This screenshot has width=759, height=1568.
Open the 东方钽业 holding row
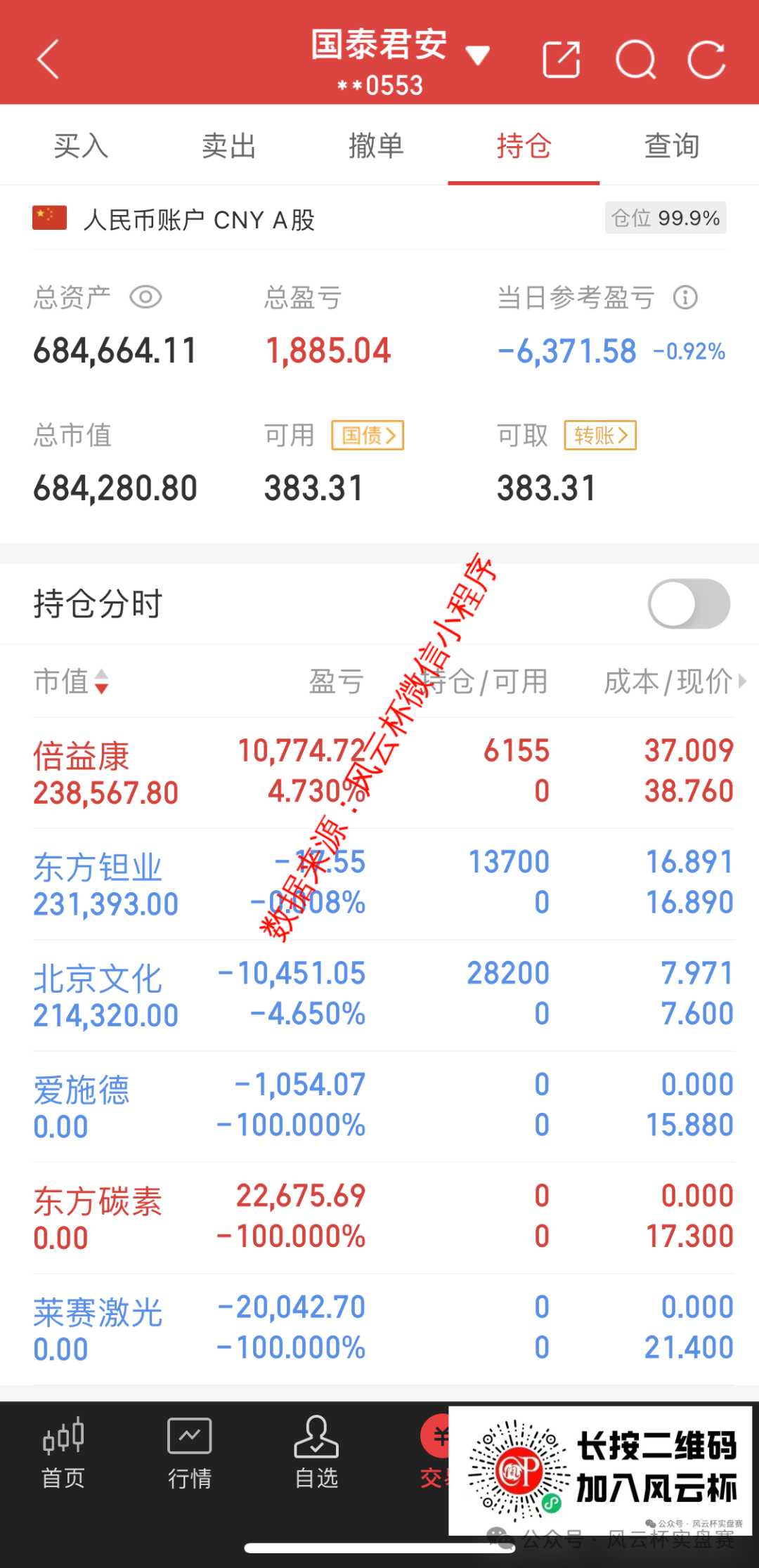[x=383, y=884]
